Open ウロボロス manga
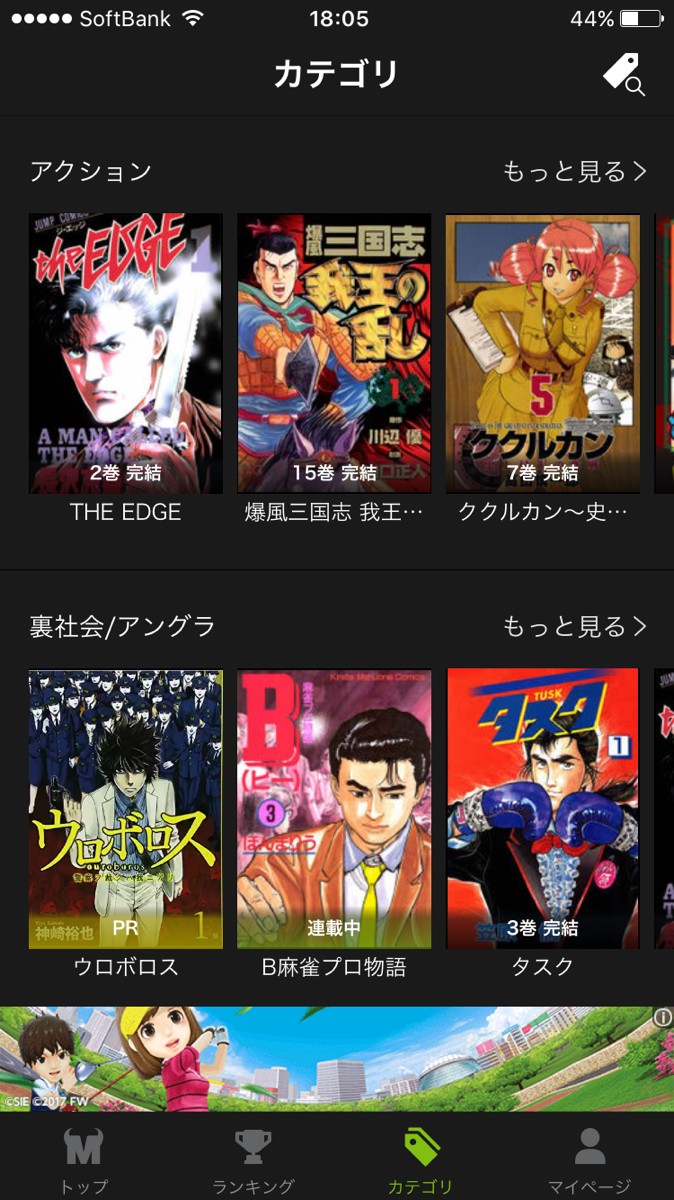The height and width of the screenshot is (1200, 674). tap(126, 808)
